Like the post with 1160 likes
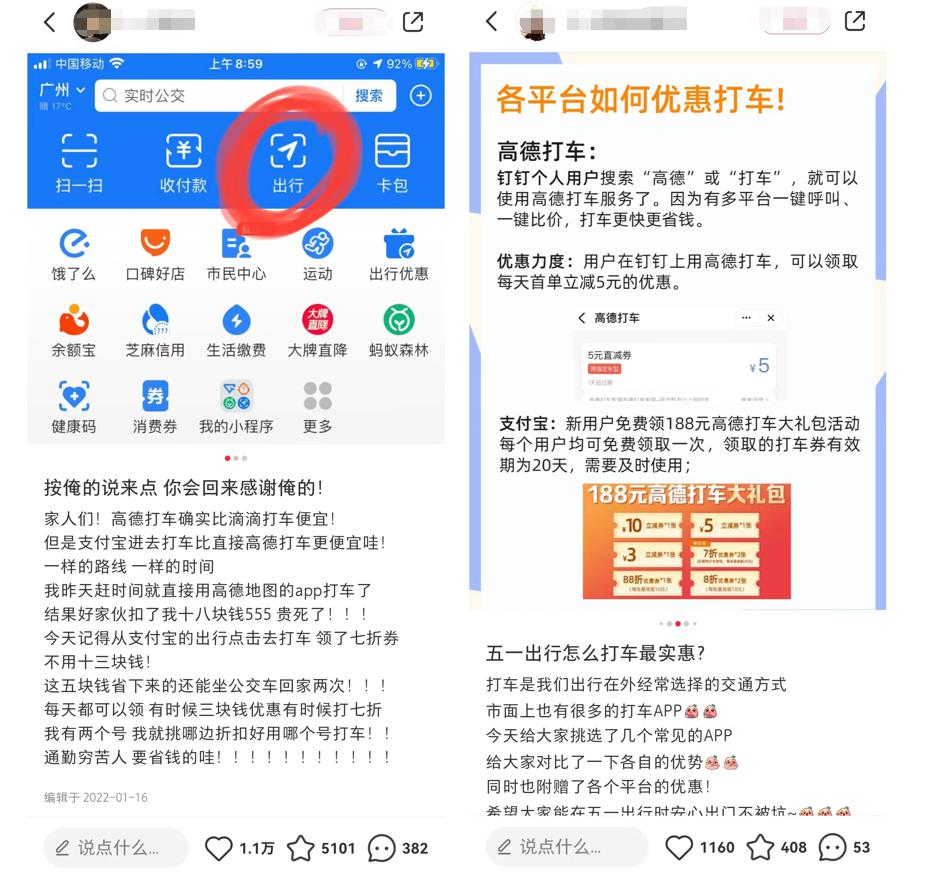This screenshot has height=896, width=926. tap(679, 847)
